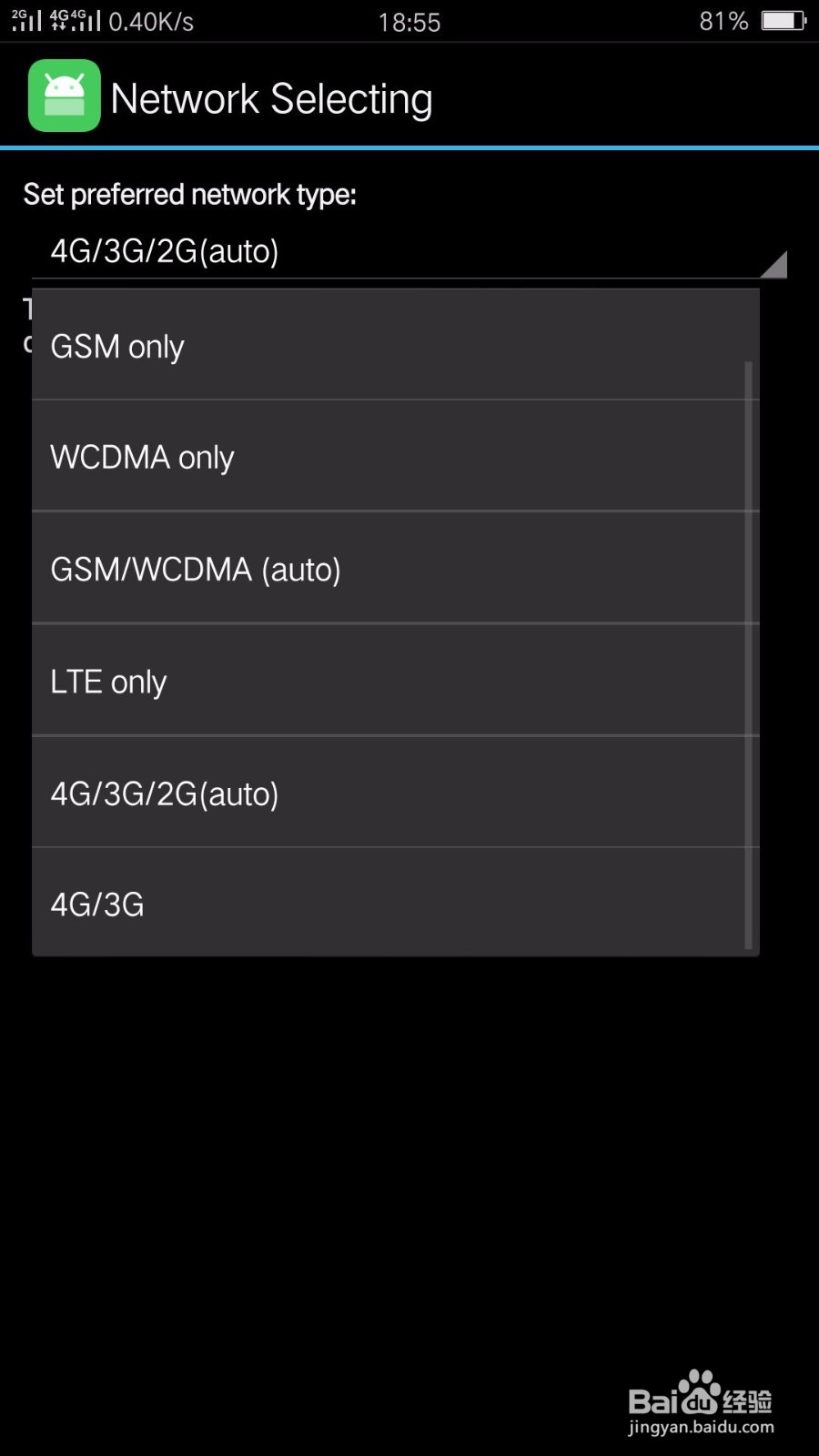
Task: Select GSM only network type
Action: 395,346
